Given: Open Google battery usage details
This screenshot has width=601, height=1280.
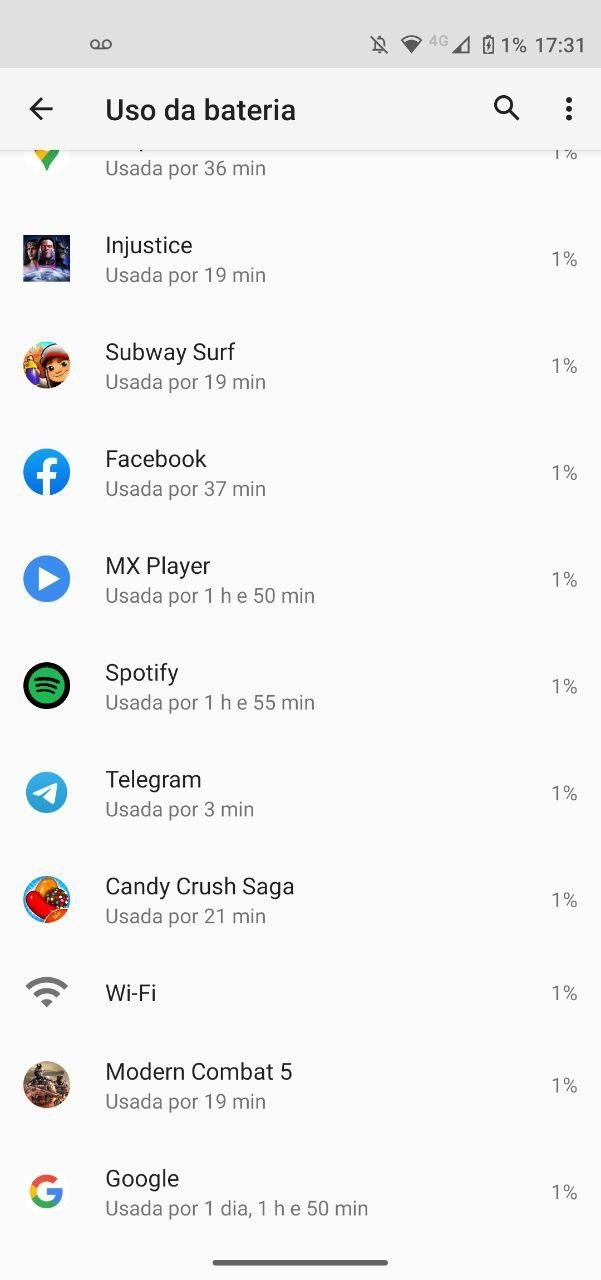Looking at the screenshot, I should (x=300, y=1192).
